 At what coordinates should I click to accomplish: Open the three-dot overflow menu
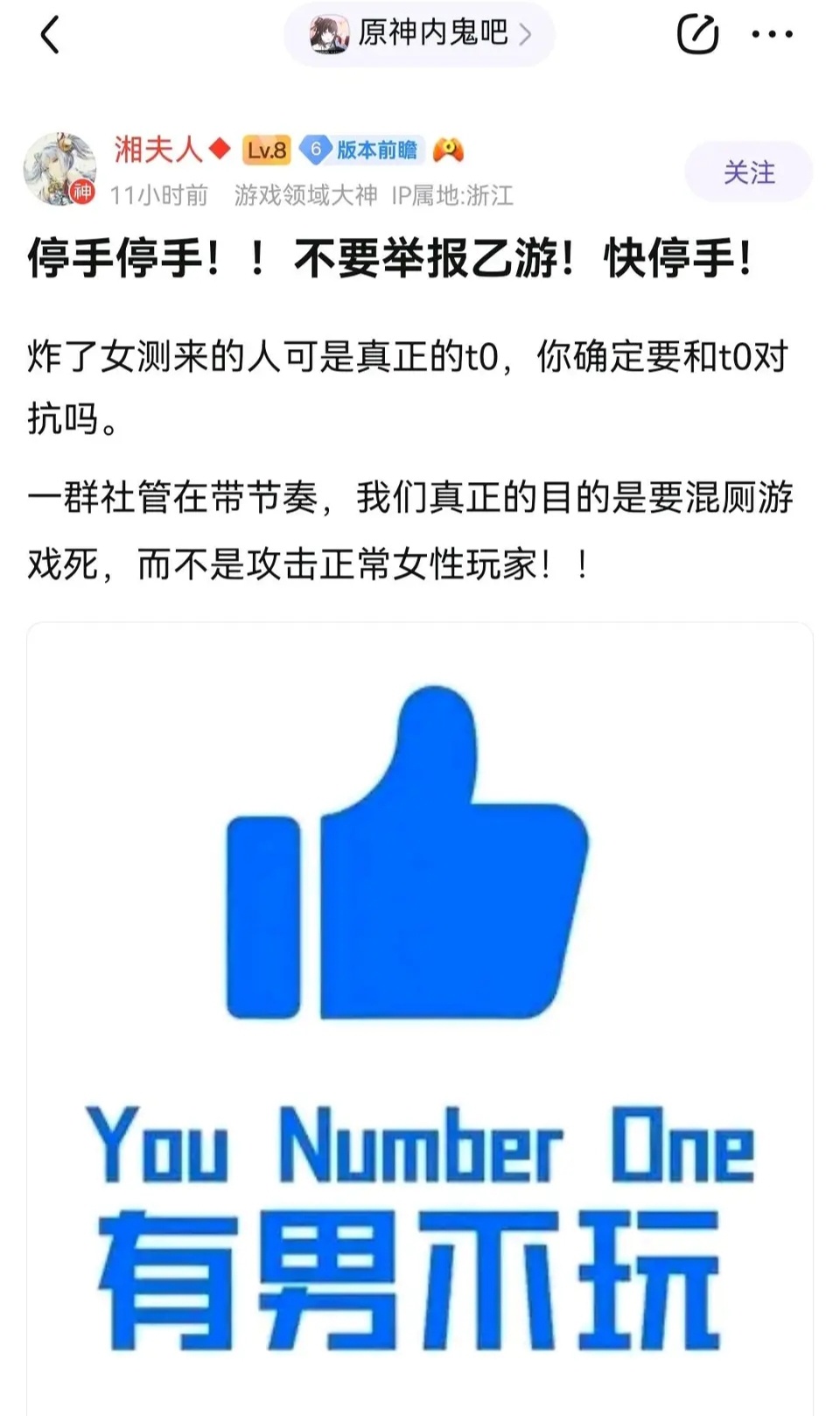(772, 35)
